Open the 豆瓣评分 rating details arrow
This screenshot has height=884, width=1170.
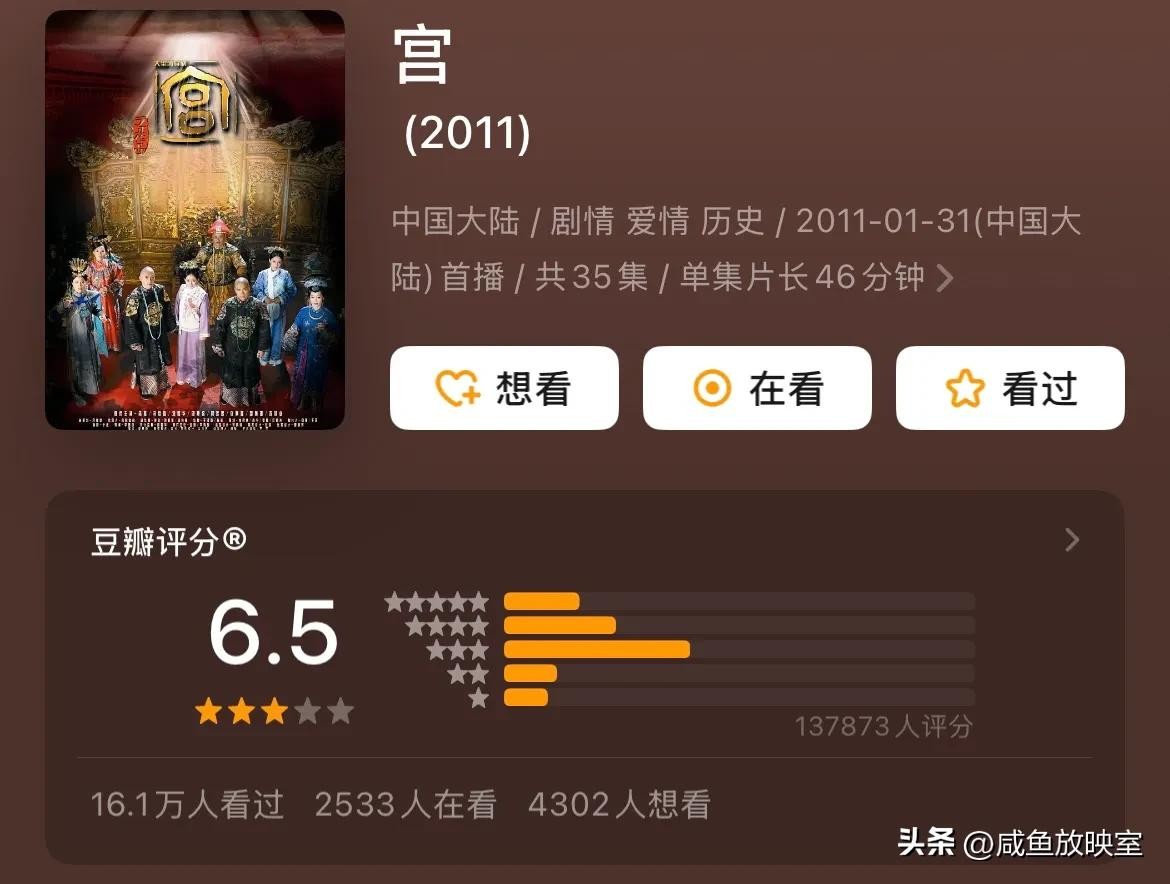tap(1072, 541)
